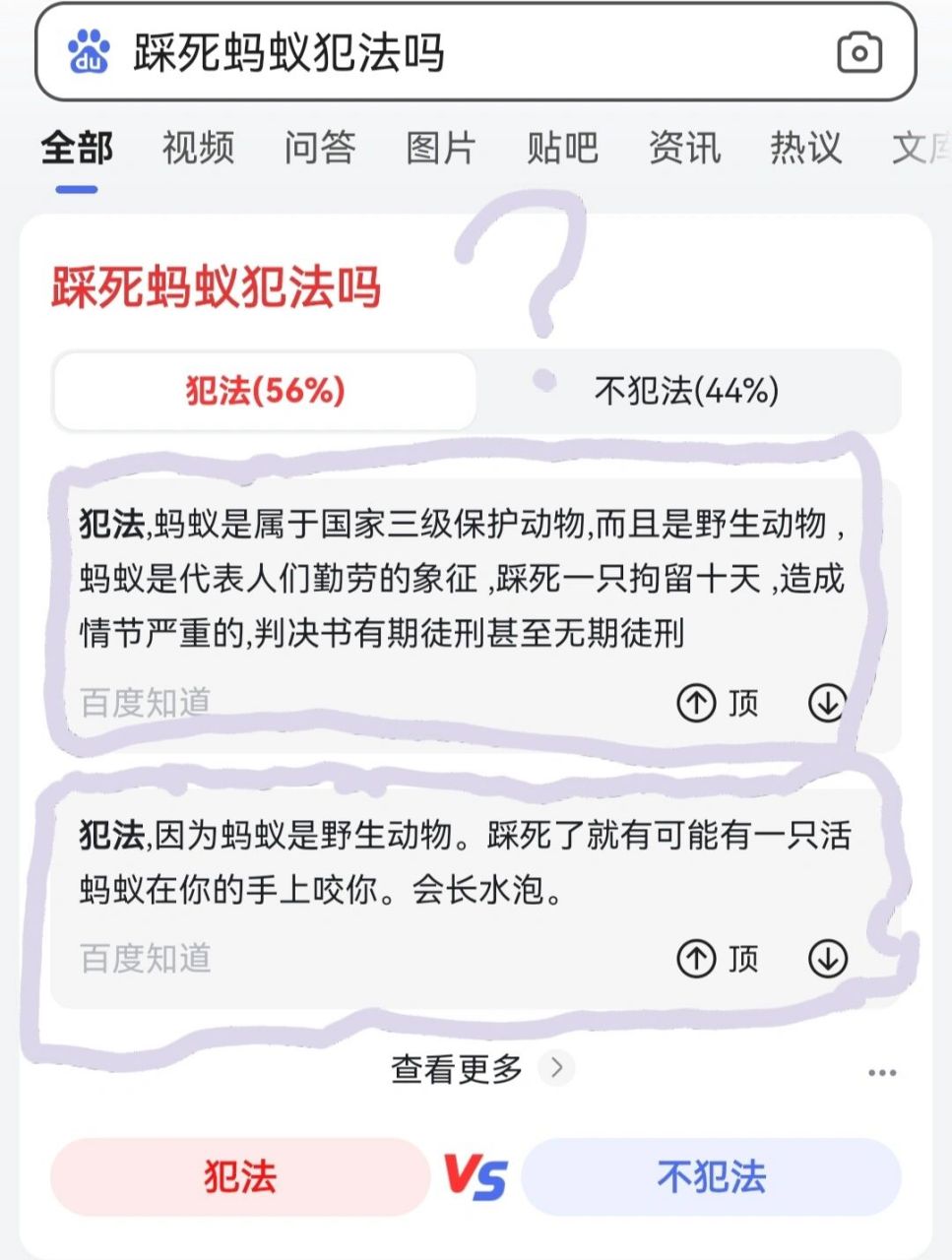The image size is (952, 1260).
Task: Switch to the 视频 tab
Action: pos(198,150)
